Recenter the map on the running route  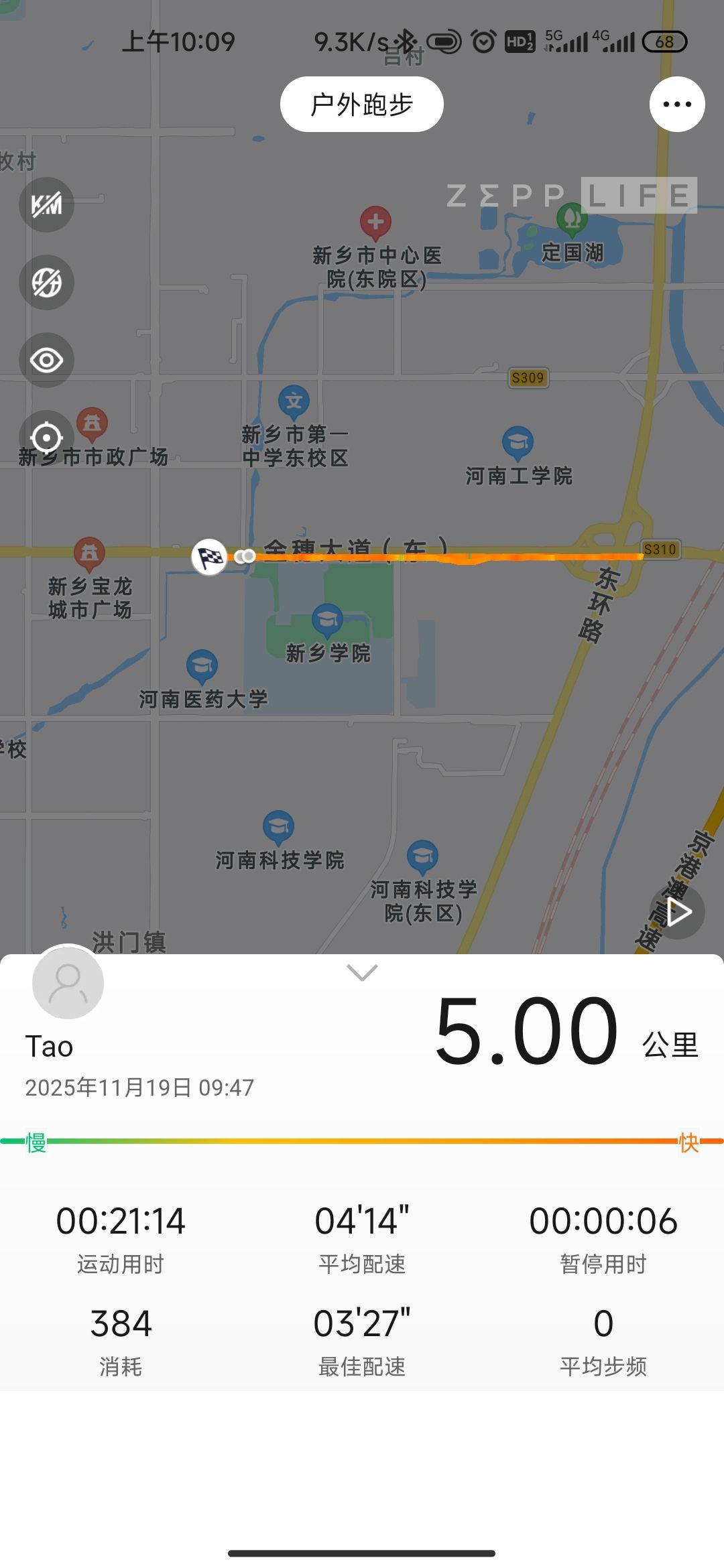click(46, 438)
